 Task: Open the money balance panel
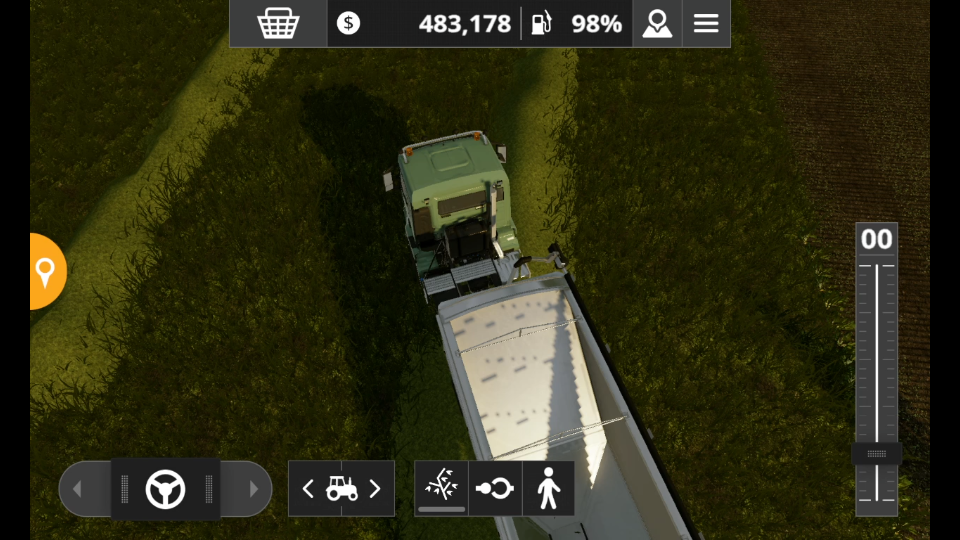click(348, 23)
